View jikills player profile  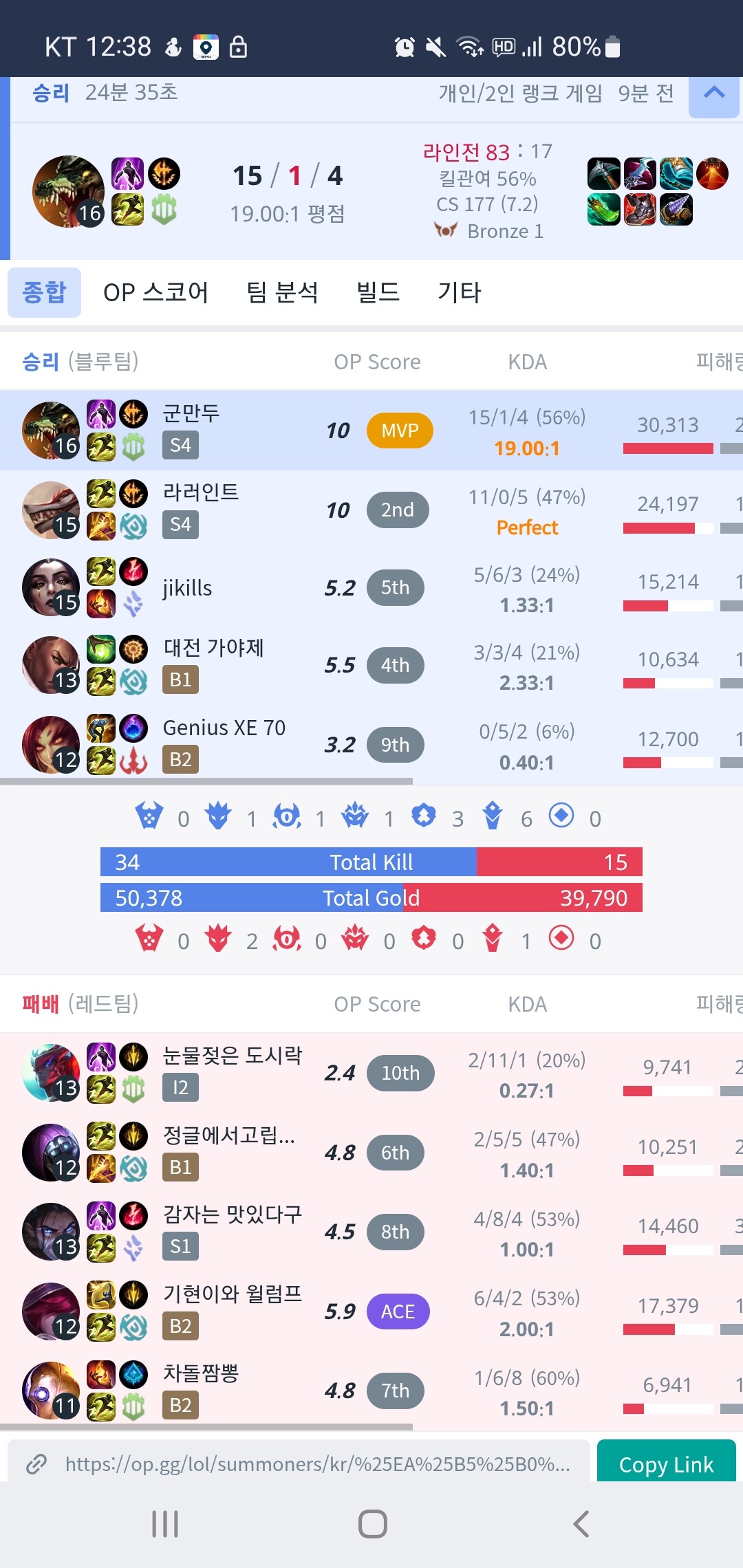tap(187, 588)
